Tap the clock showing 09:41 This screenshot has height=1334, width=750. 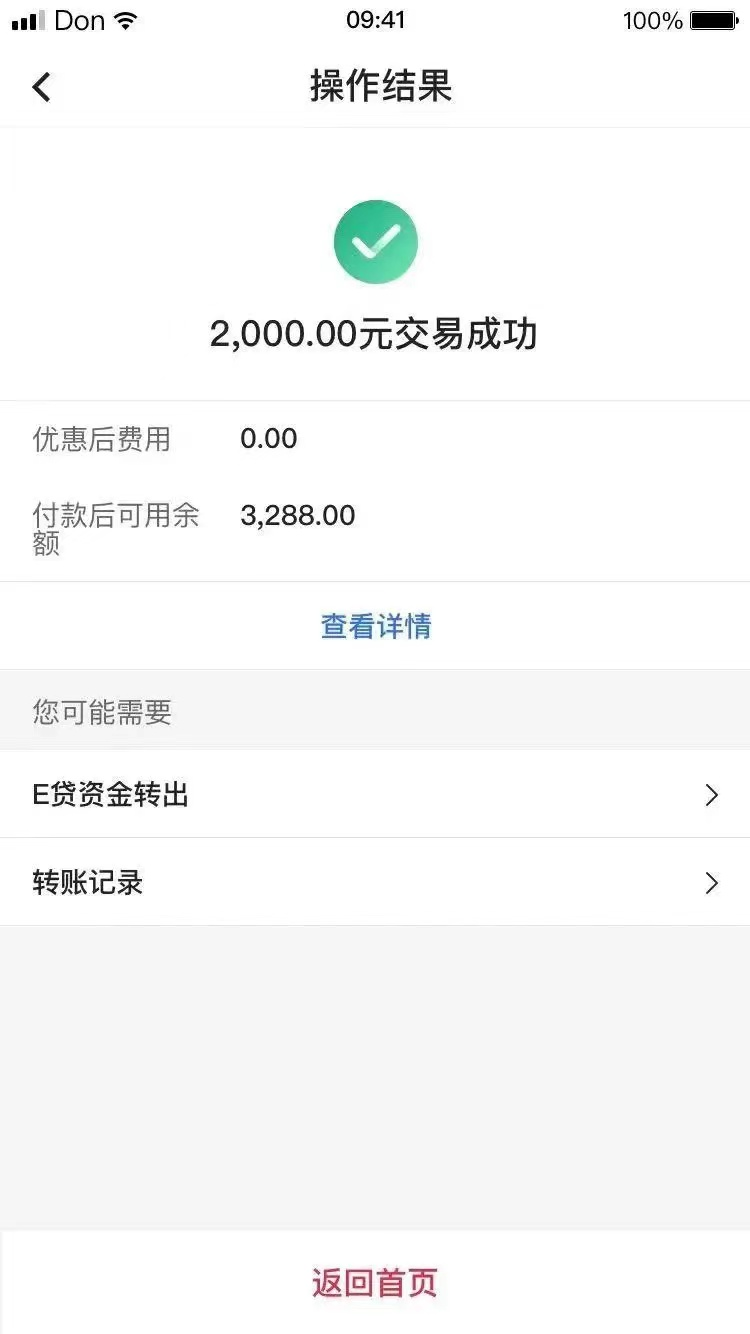(375, 19)
